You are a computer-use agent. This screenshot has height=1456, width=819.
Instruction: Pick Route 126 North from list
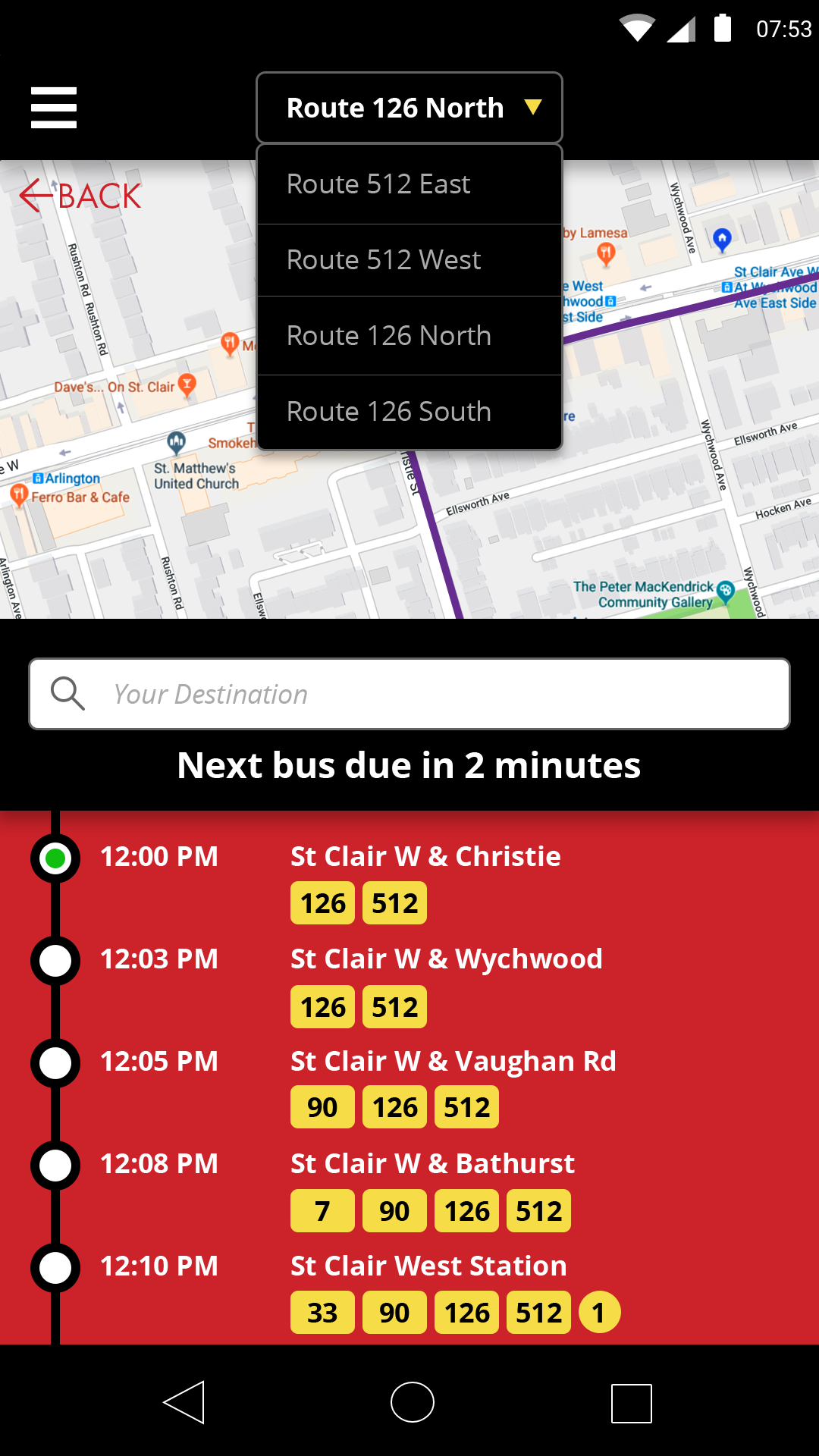point(409,336)
